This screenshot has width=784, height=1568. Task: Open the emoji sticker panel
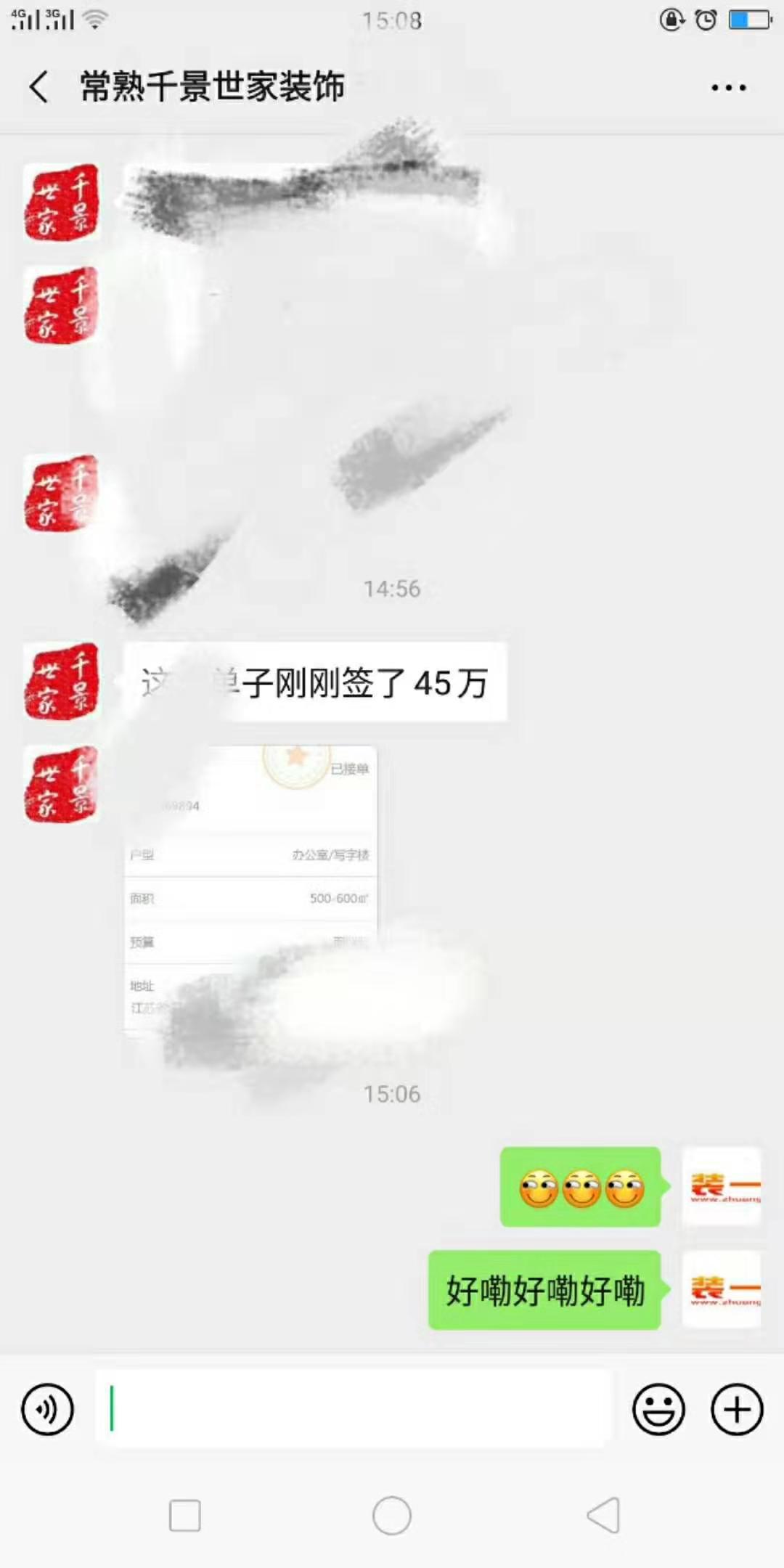(658, 1410)
